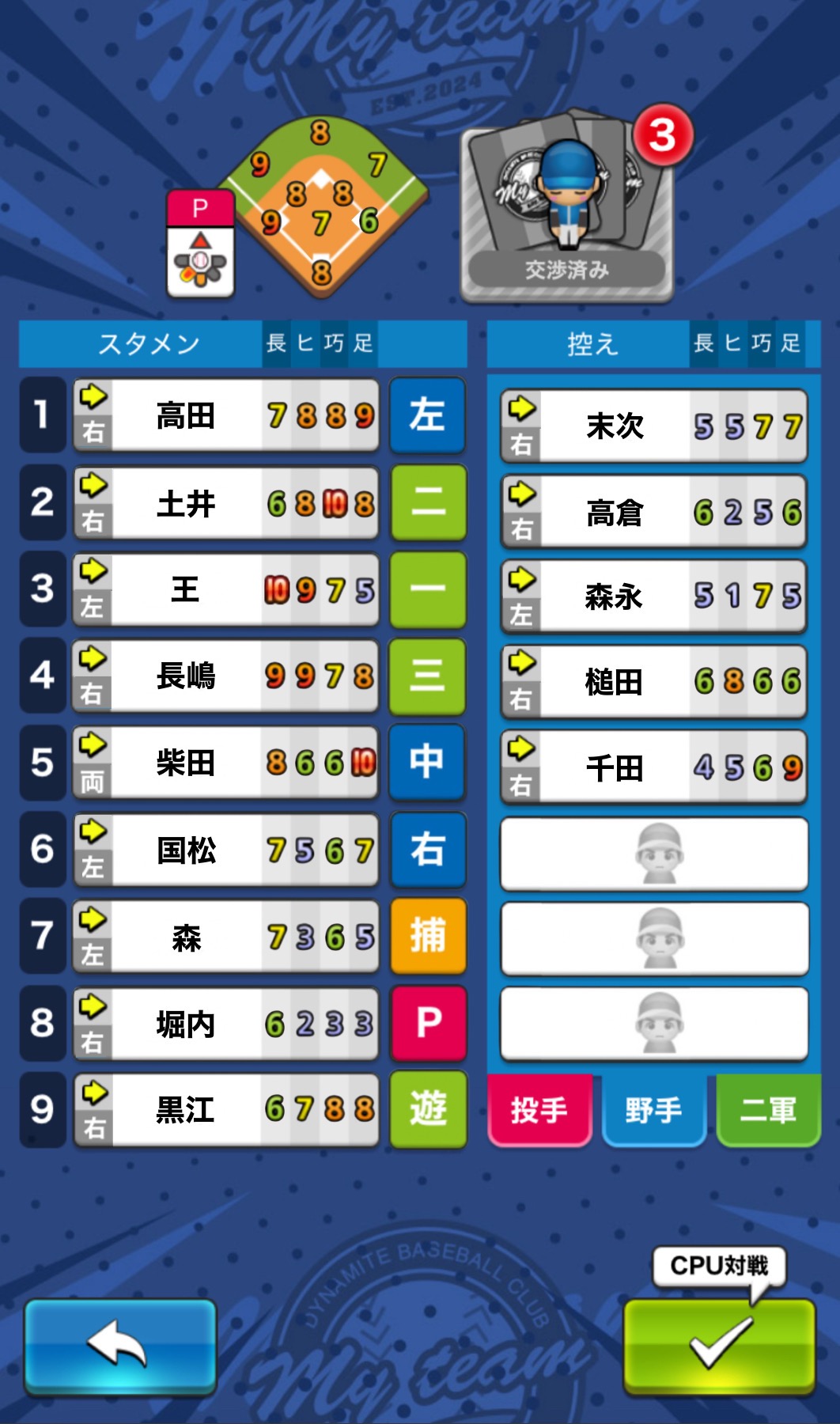Select starter 長嶋 batting fourth
The width and height of the screenshot is (840, 1424).
(x=225, y=676)
